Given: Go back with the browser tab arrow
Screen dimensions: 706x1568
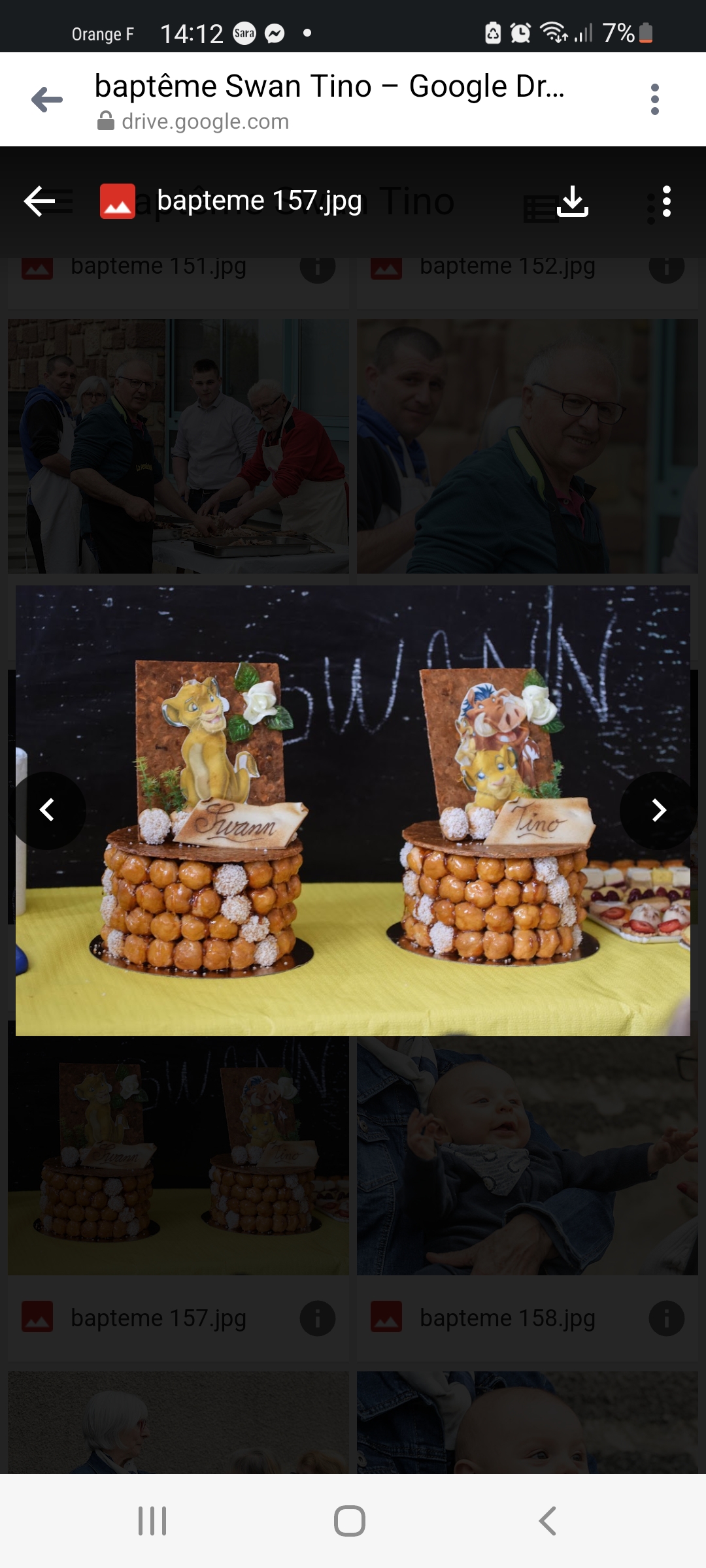Looking at the screenshot, I should pyautogui.click(x=47, y=100).
